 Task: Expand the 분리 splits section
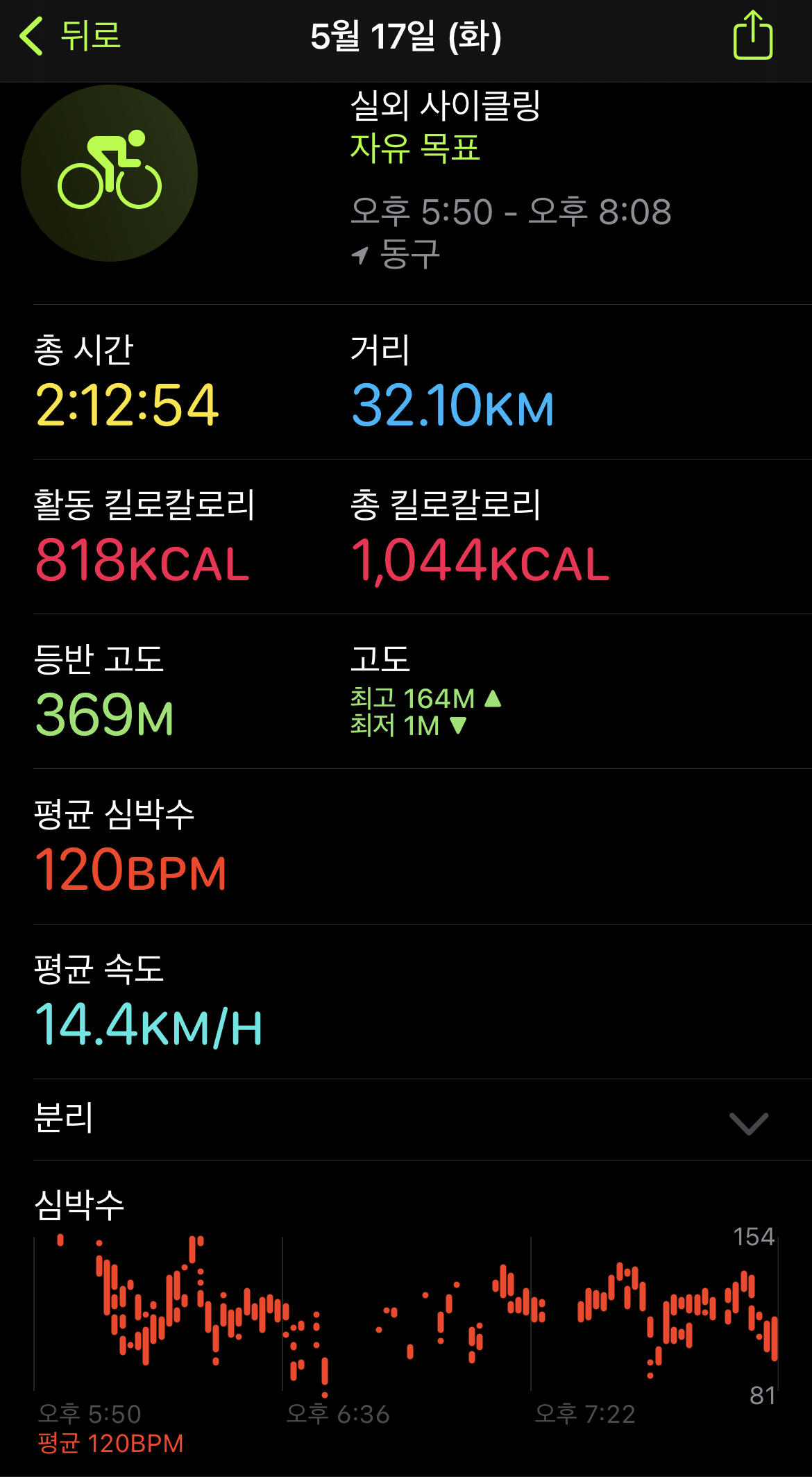(x=422, y=1120)
